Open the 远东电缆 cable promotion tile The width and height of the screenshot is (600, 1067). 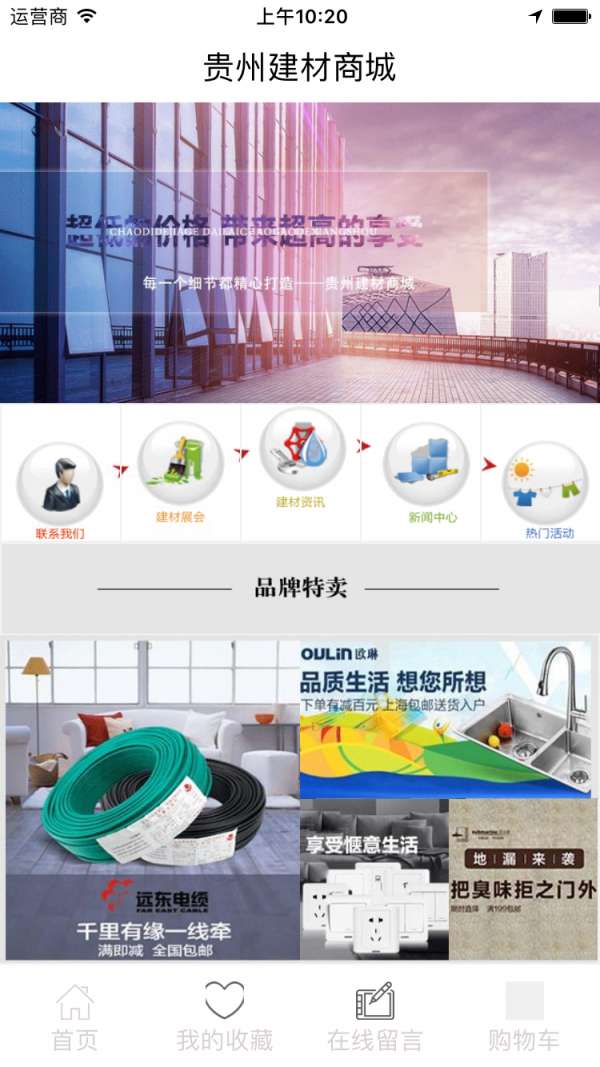click(152, 800)
